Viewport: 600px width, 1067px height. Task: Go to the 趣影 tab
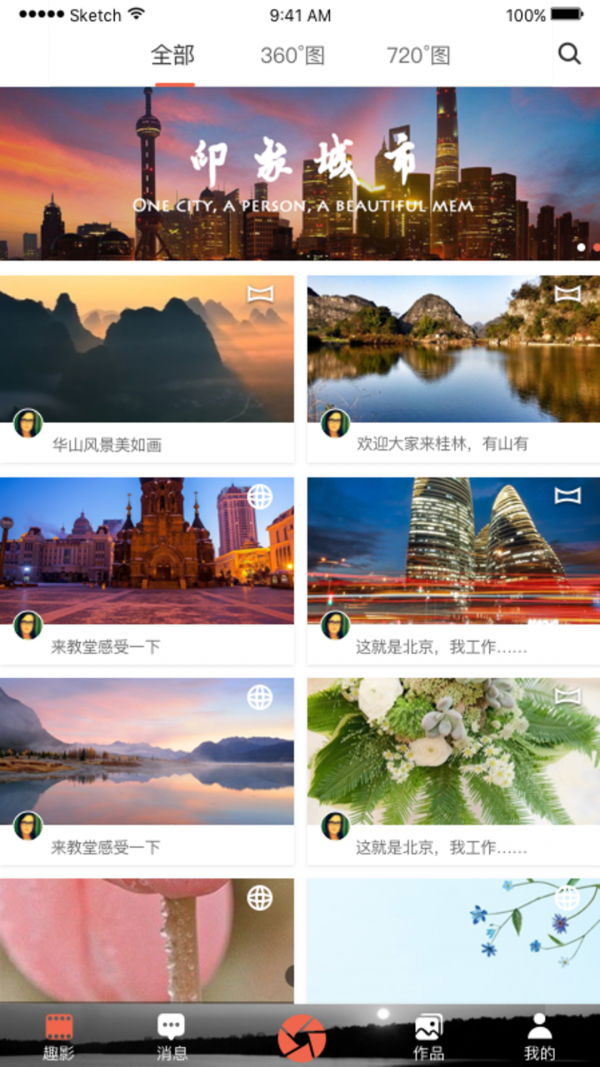pos(59,1036)
